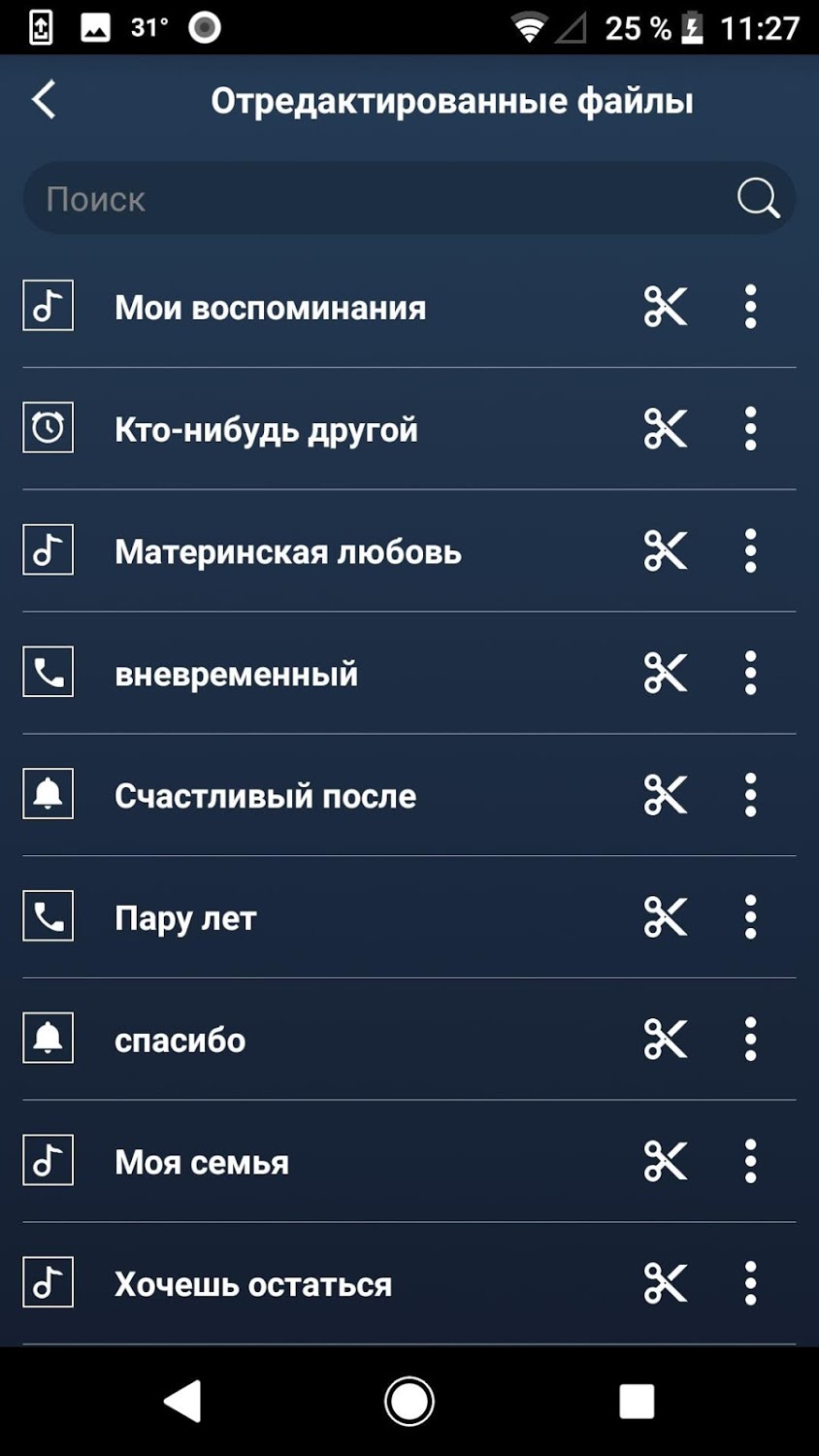The image size is (819, 1456).
Task: Edit Моя семья with scissors icon
Action: point(666,1162)
